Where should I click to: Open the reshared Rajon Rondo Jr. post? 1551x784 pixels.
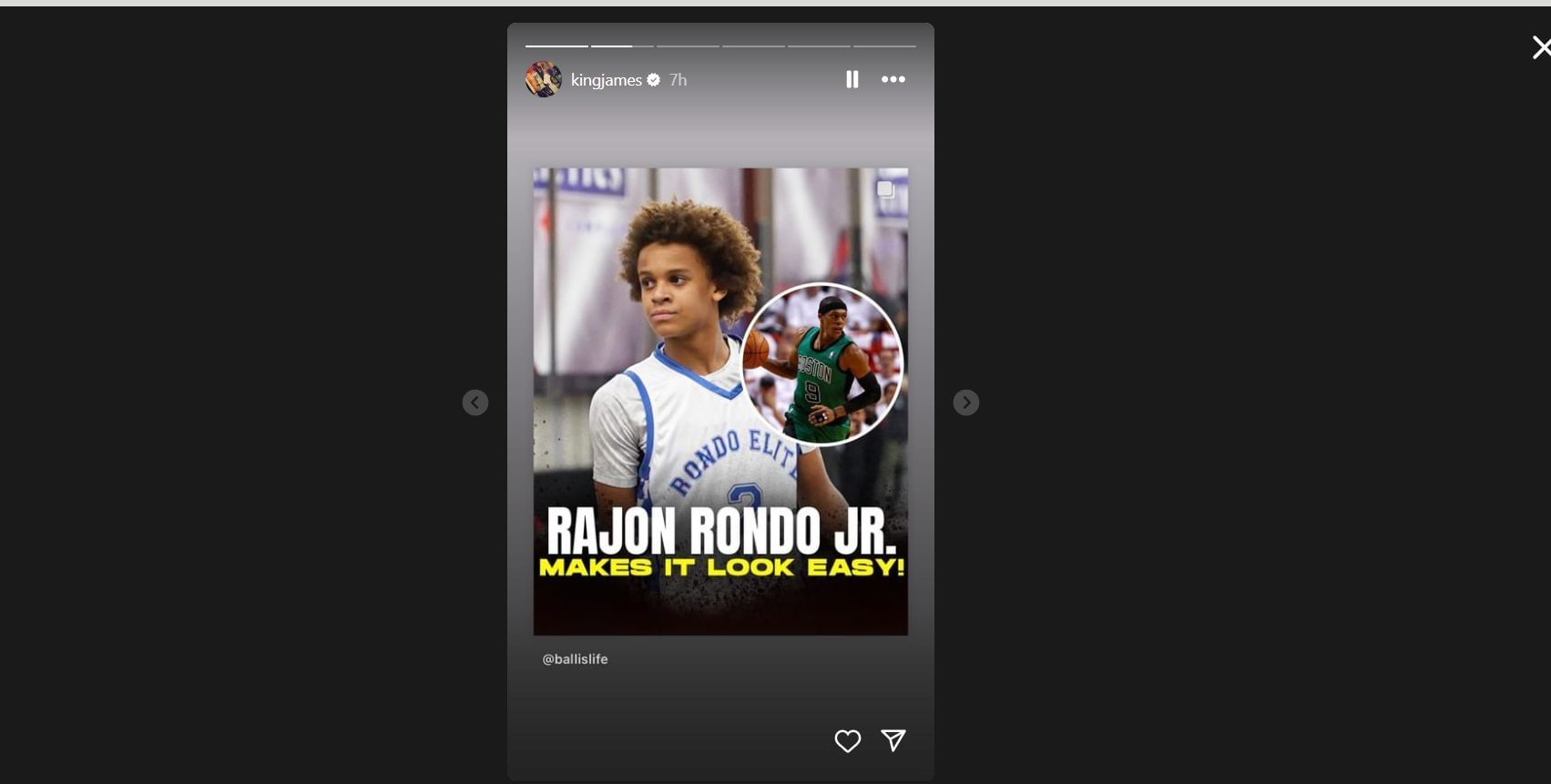[719, 401]
